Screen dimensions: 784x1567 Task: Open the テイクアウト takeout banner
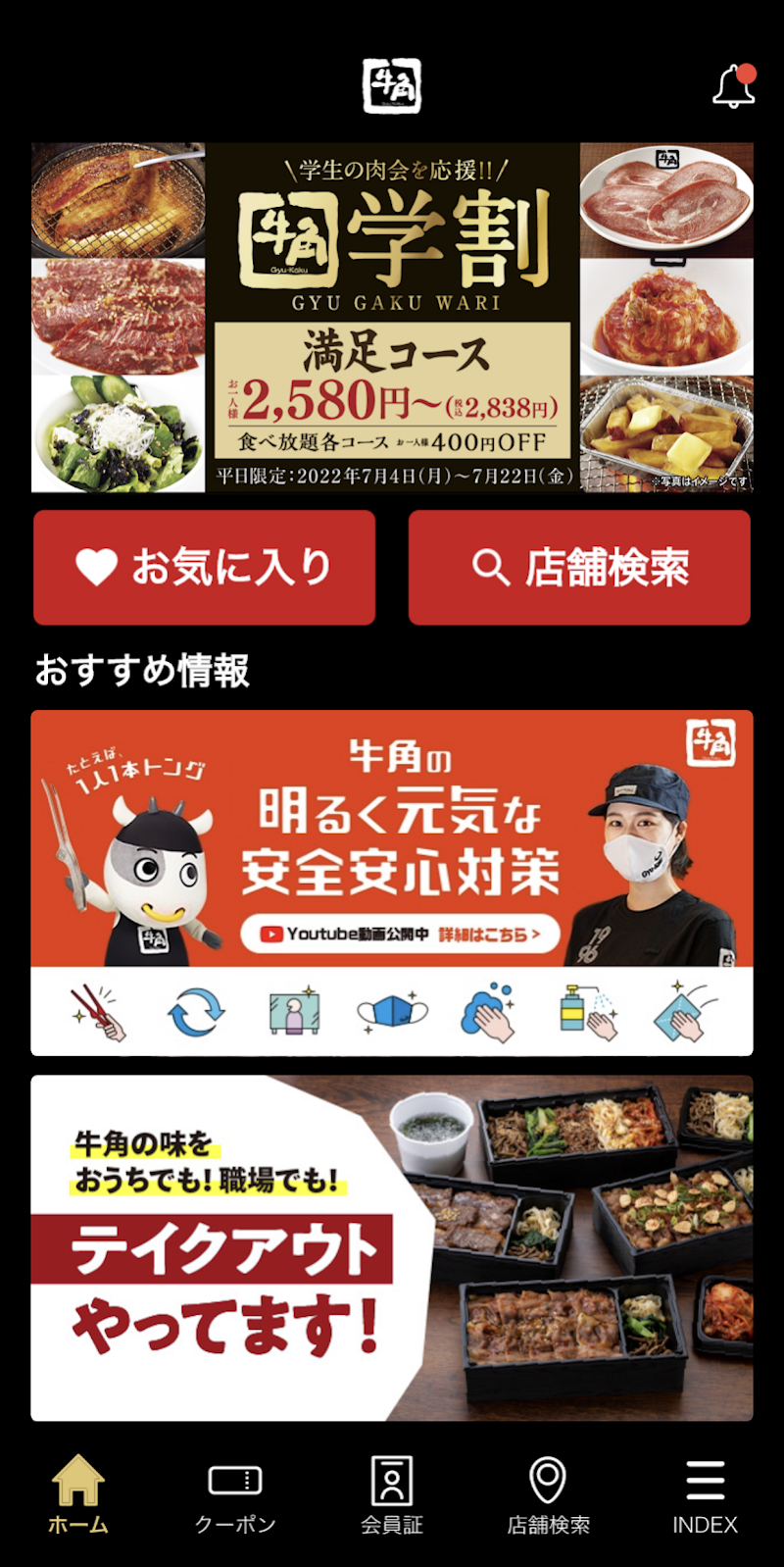(x=392, y=1247)
